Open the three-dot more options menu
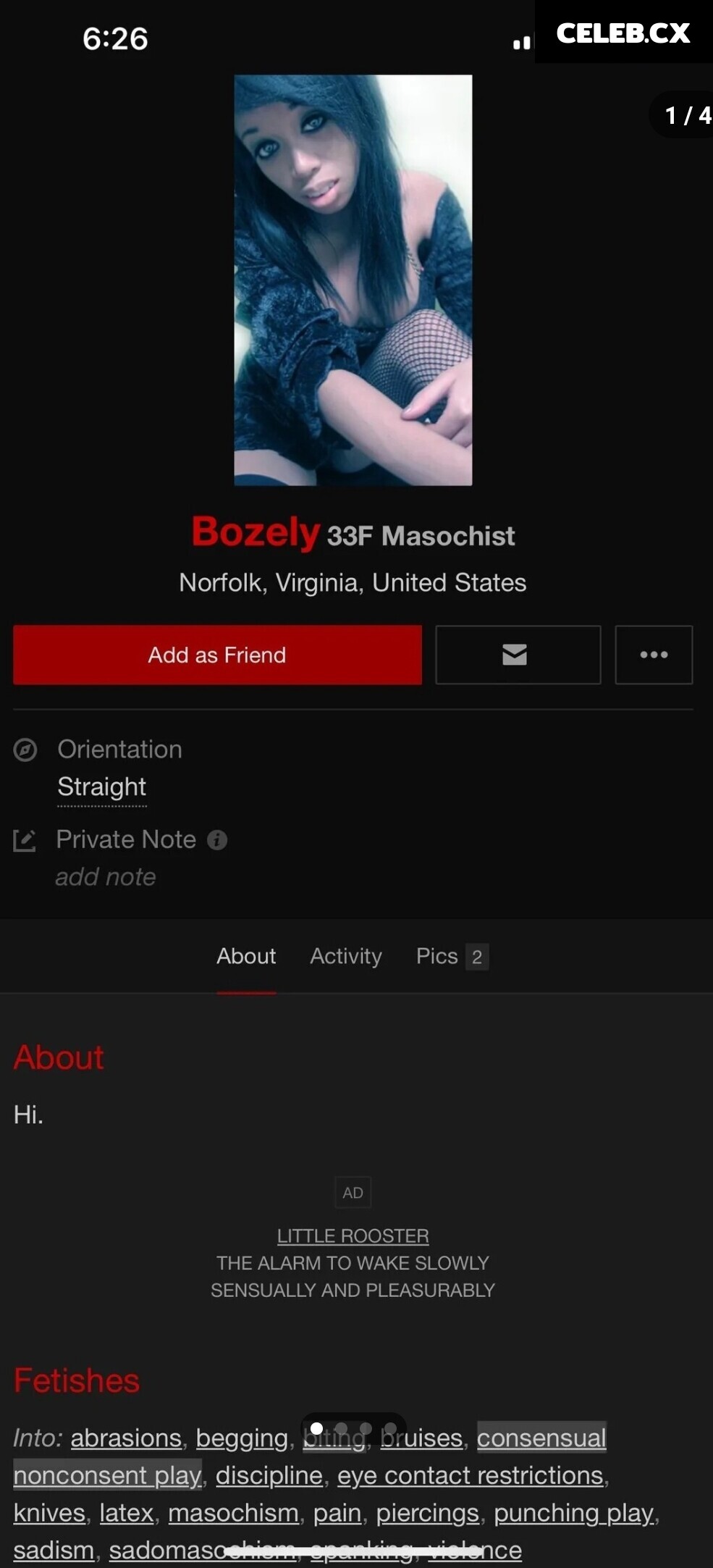Image resolution: width=713 pixels, height=1568 pixels. pos(654,655)
